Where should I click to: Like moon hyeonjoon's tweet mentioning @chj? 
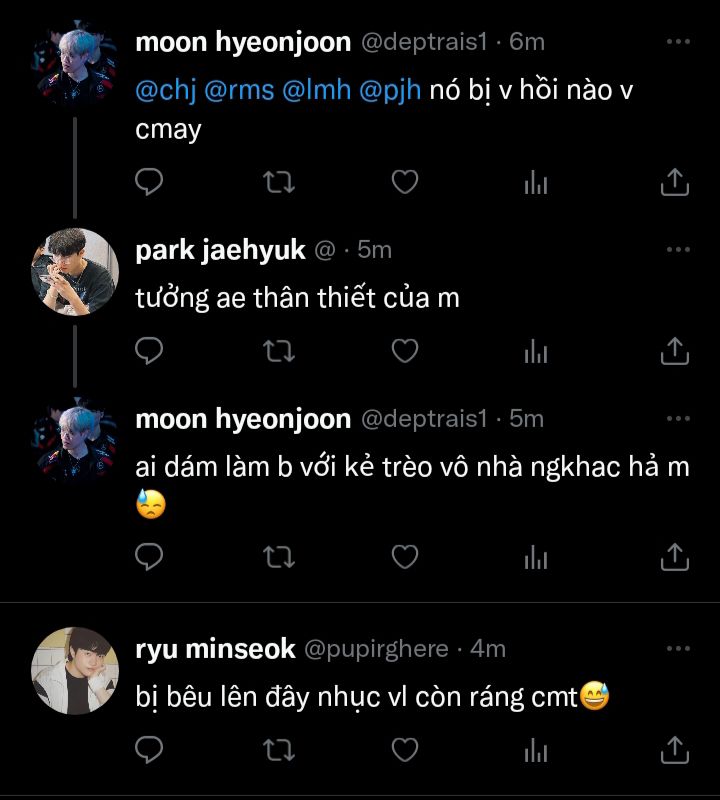click(404, 182)
